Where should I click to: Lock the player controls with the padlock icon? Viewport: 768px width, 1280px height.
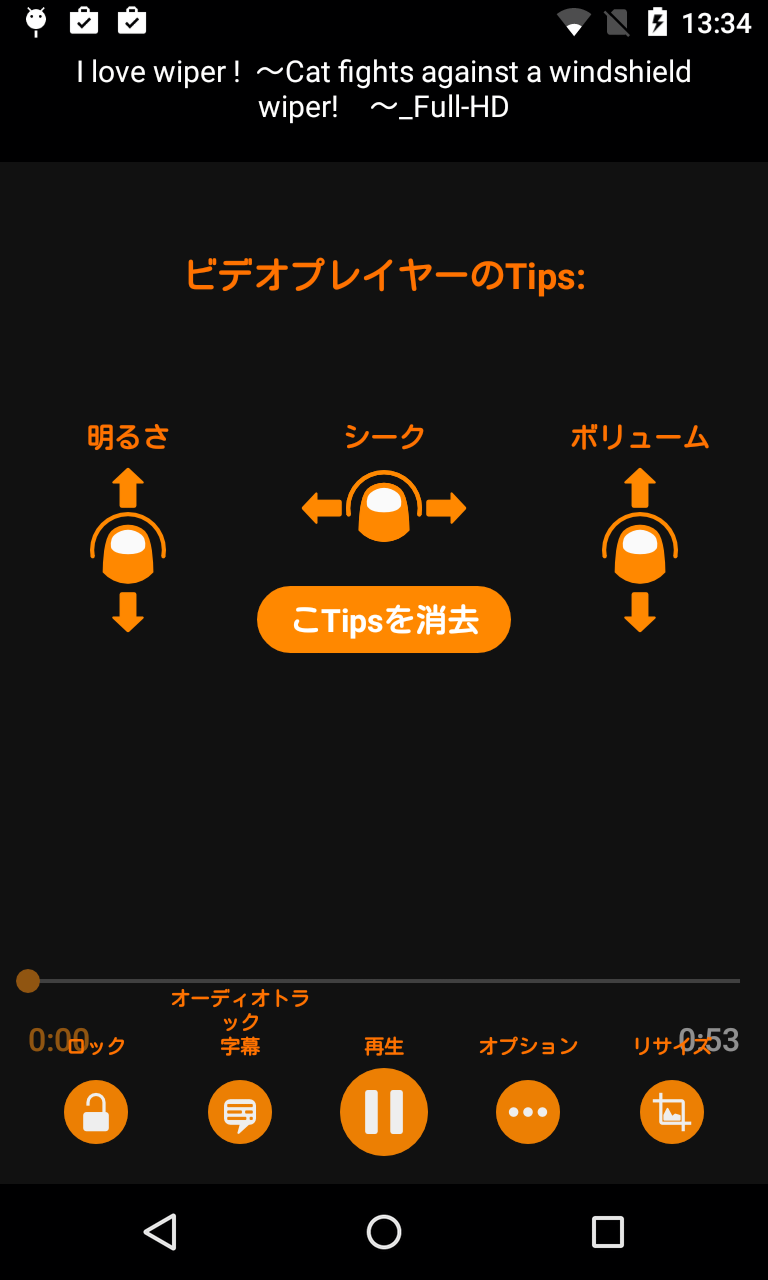pyautogui.click(x=96, y=1111)
